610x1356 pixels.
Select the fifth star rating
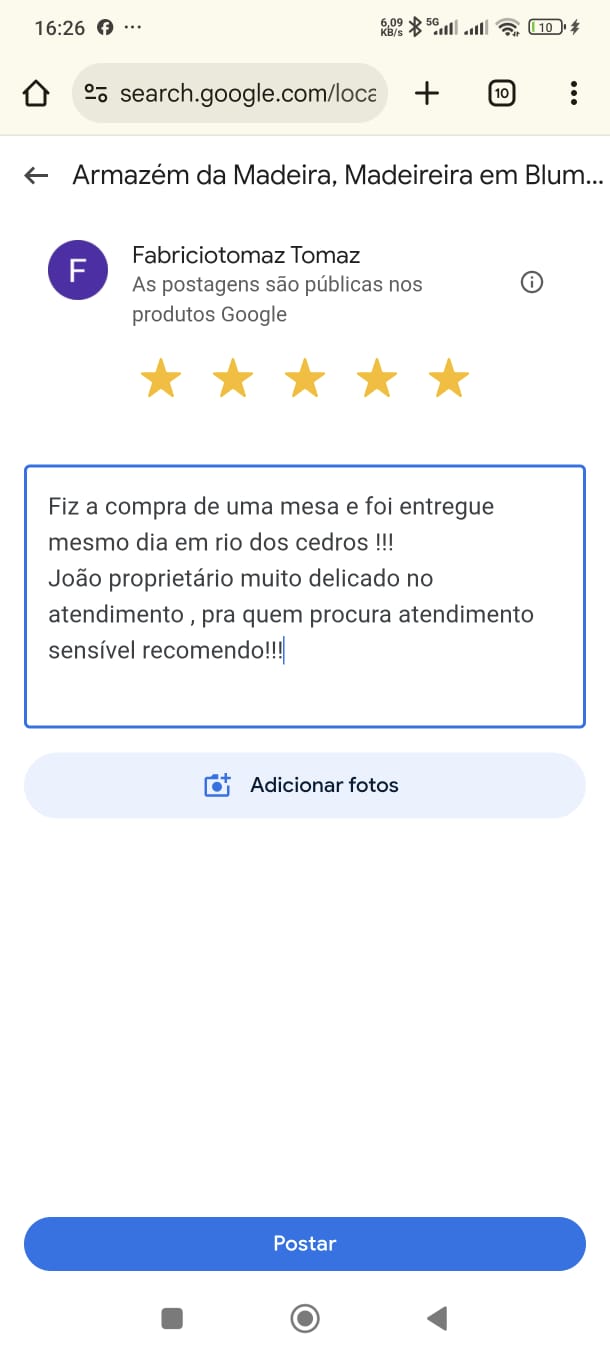[448, 380]
